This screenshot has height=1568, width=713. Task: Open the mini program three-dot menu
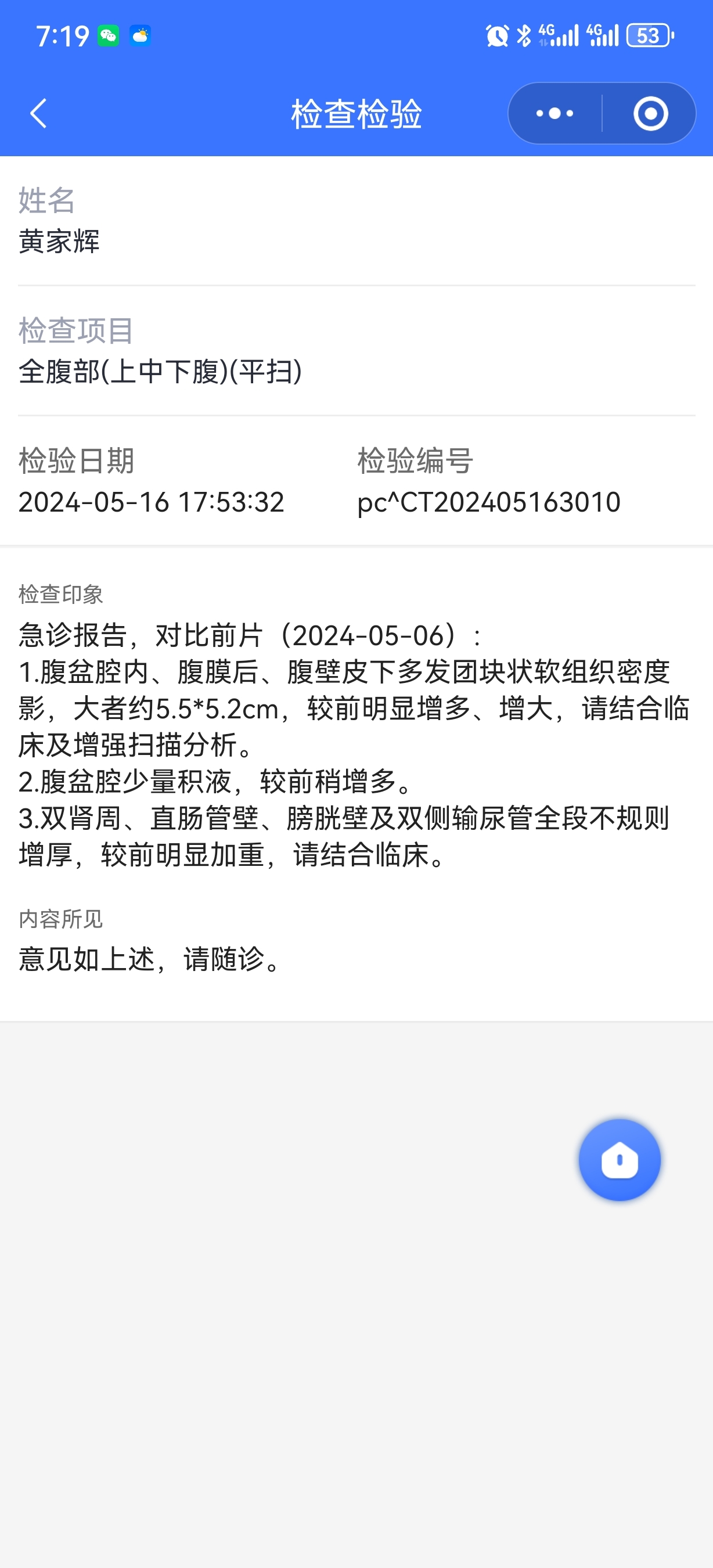[x=554, y=113]
